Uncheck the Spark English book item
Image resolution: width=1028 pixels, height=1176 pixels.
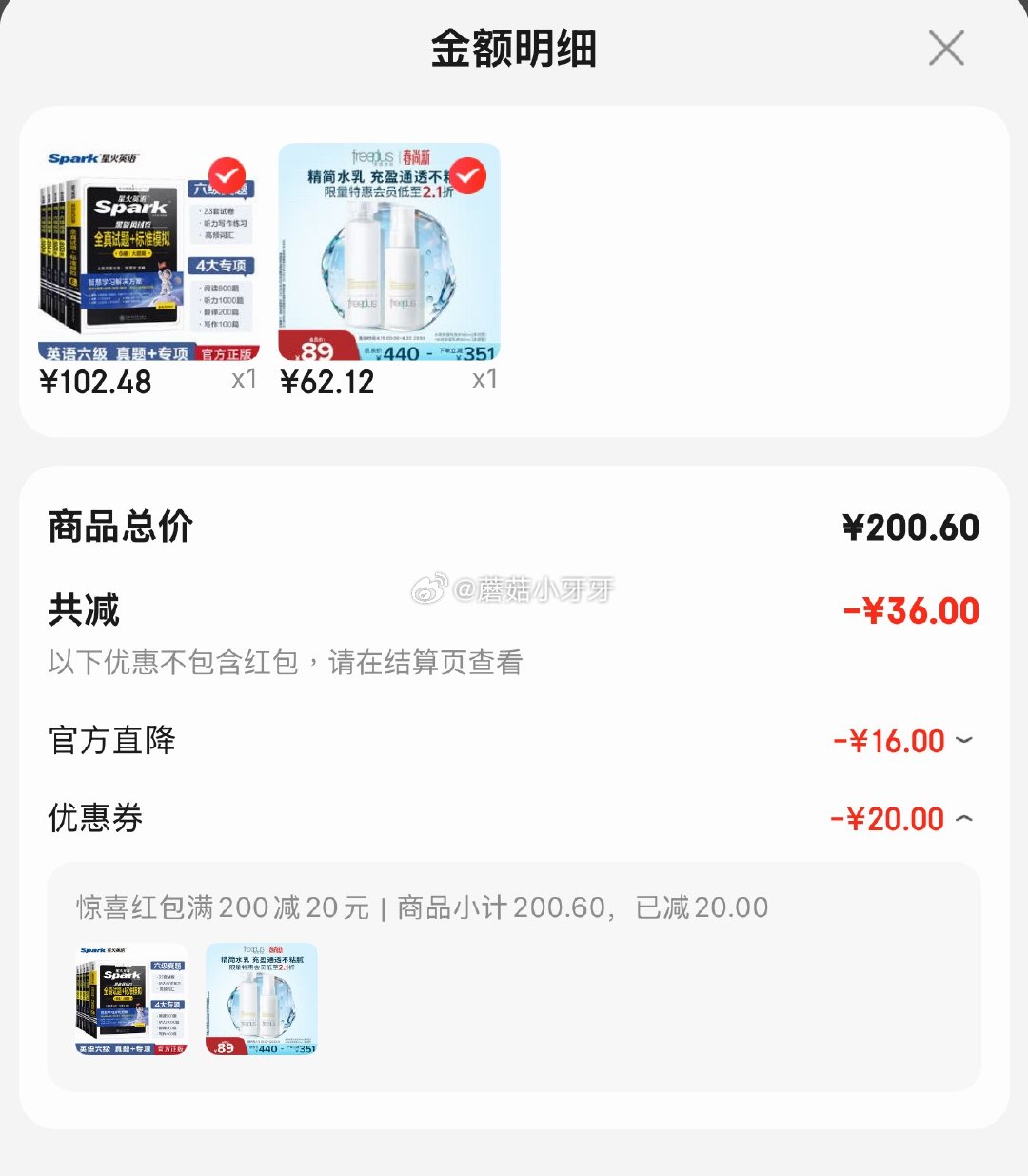click(x=227, y=175)
